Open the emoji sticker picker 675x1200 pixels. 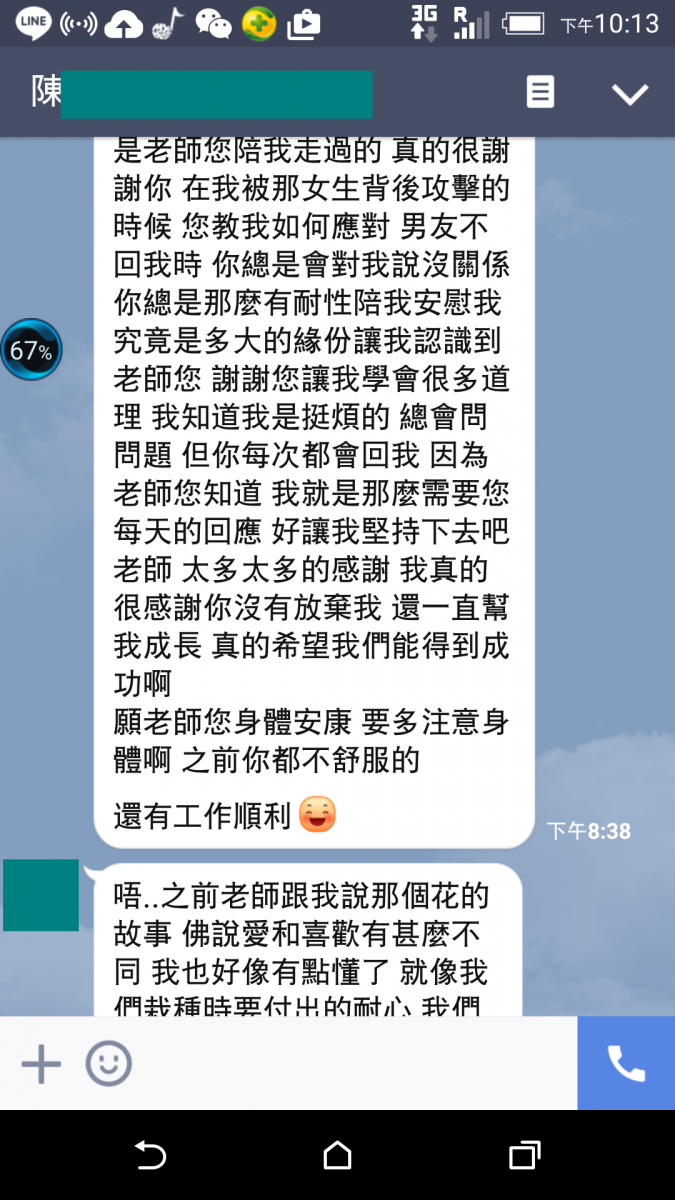[108, 1064]
